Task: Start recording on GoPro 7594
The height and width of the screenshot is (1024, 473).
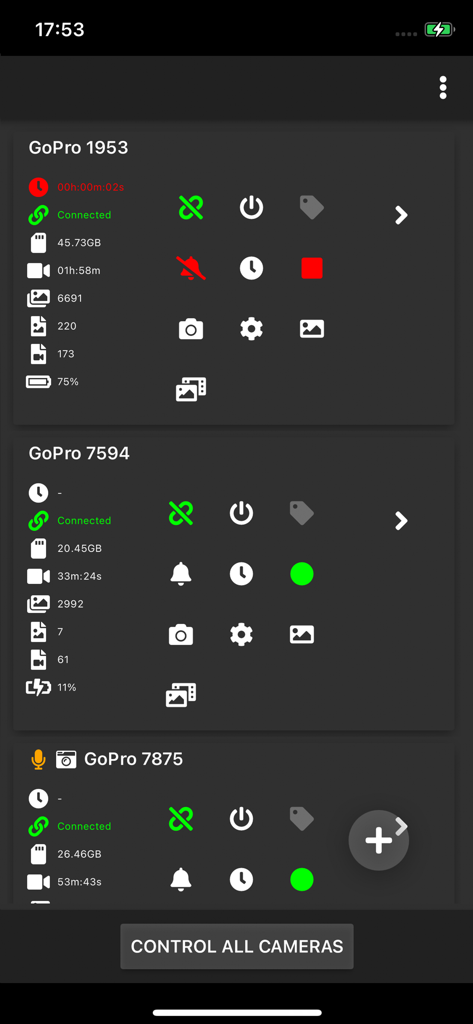Action: coord(302,574)
